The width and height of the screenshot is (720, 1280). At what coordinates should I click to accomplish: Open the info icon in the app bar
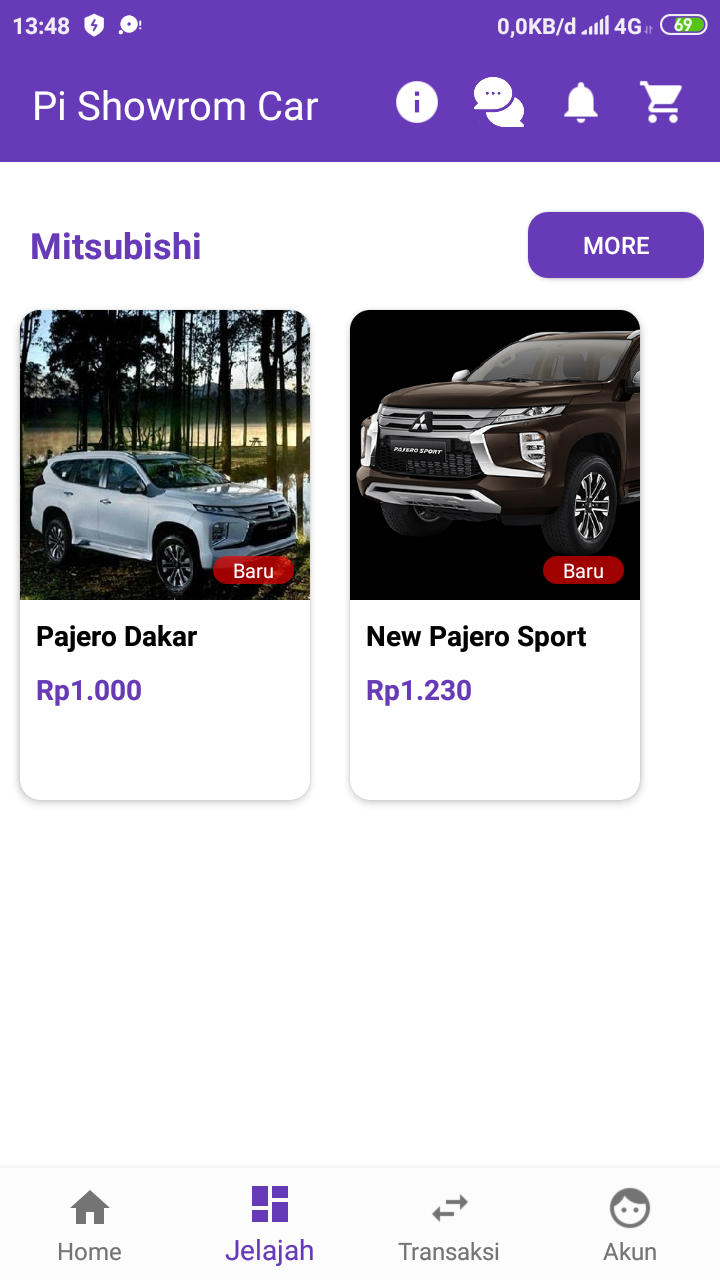[417, 103]
